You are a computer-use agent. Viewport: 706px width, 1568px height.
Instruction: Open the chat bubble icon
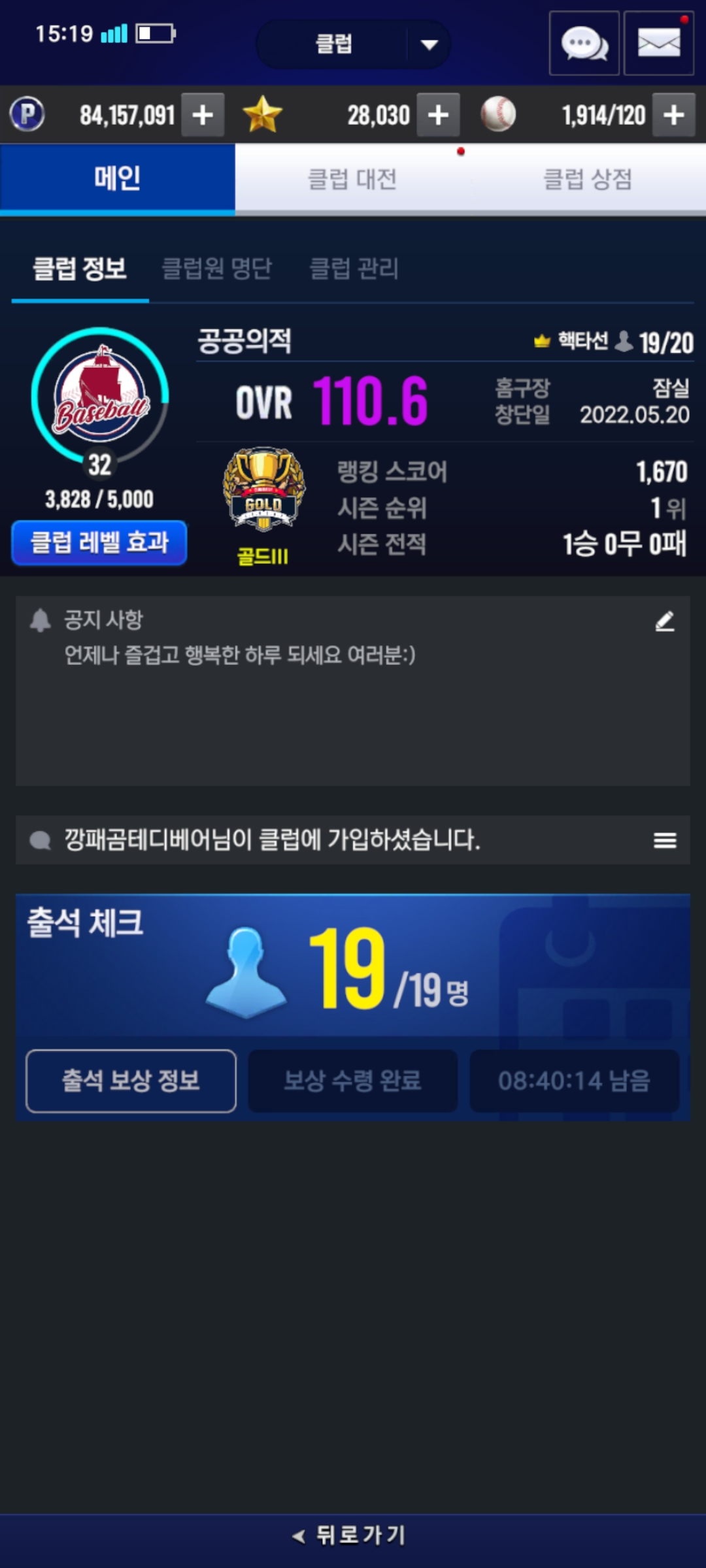[x=584, y=43]
